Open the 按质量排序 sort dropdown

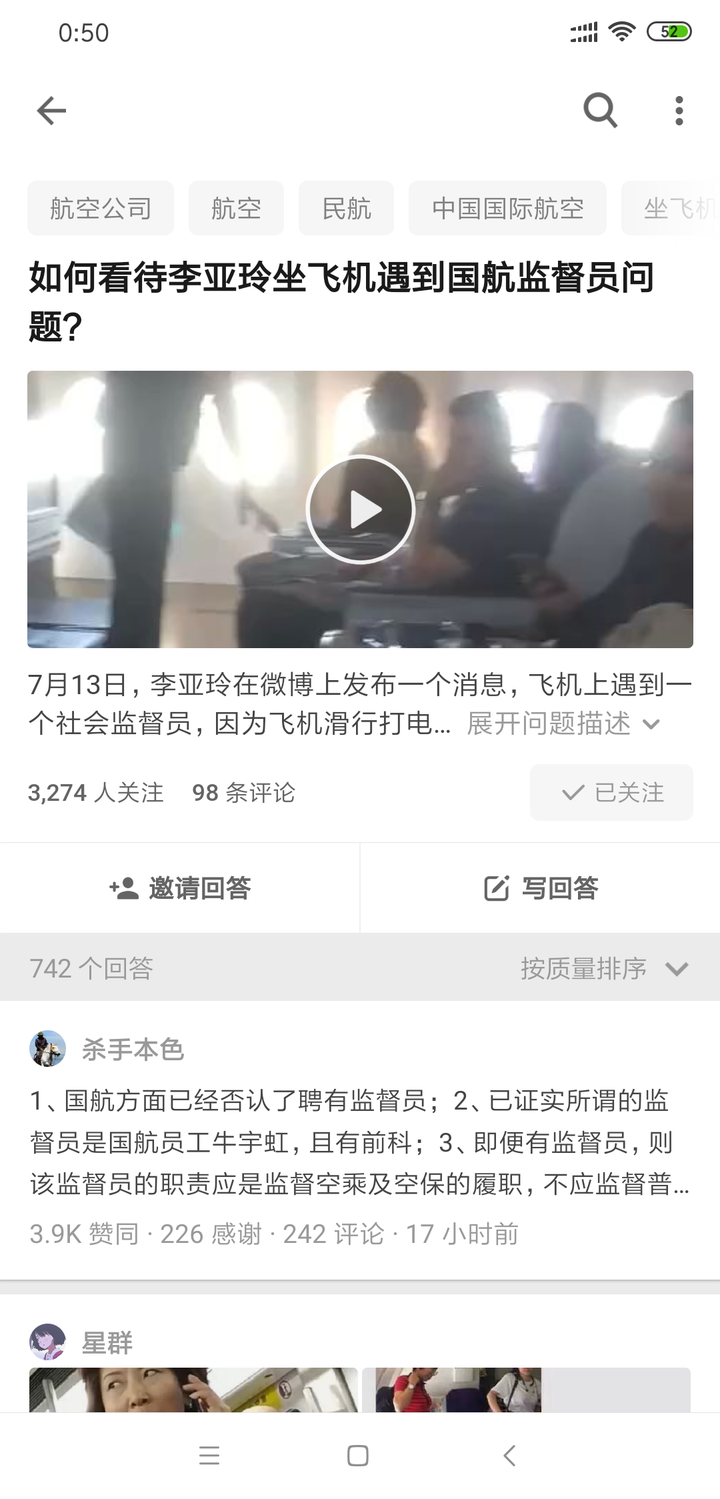pyautogui.click(x=604, y=968)
